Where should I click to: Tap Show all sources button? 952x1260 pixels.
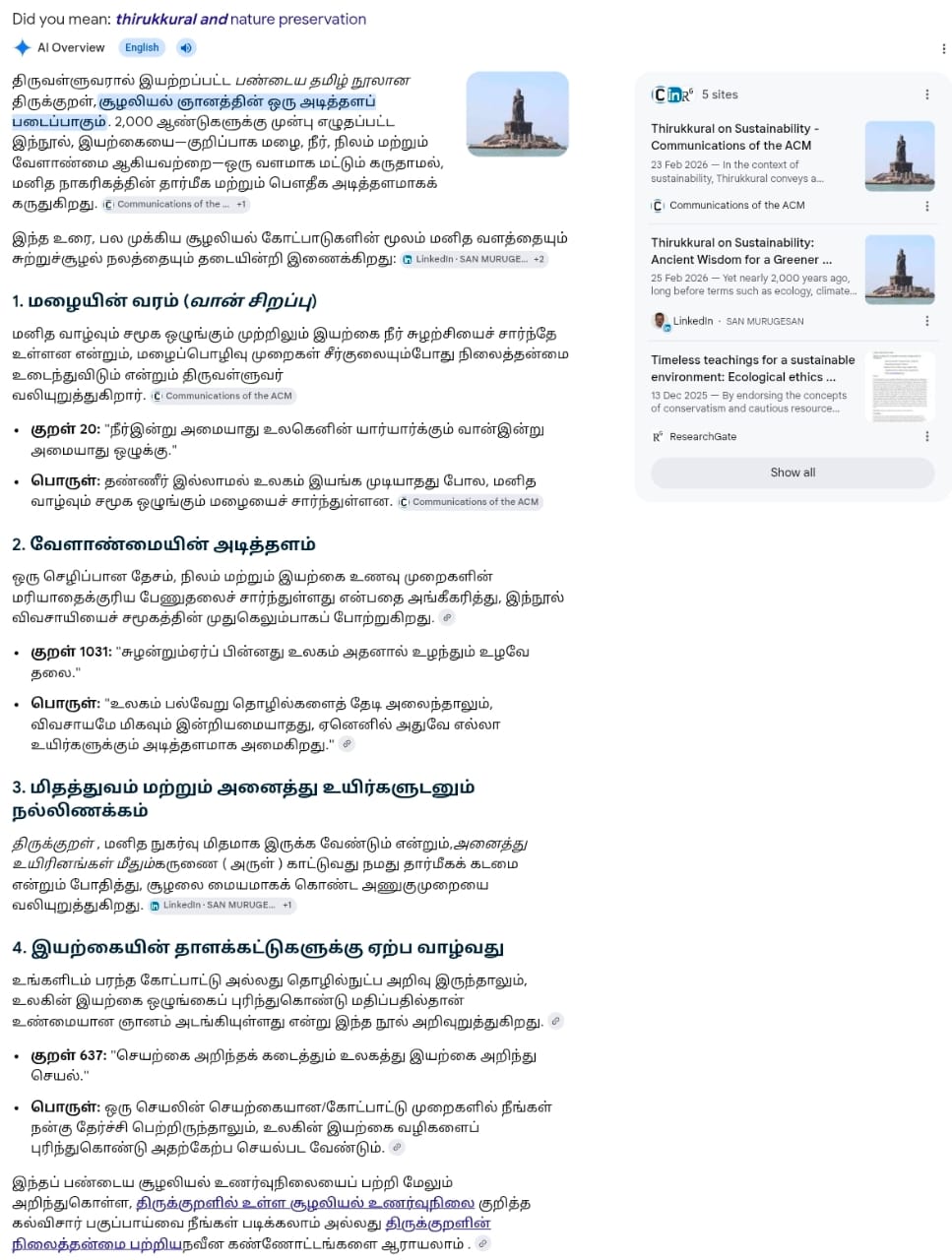pos(793,472)
